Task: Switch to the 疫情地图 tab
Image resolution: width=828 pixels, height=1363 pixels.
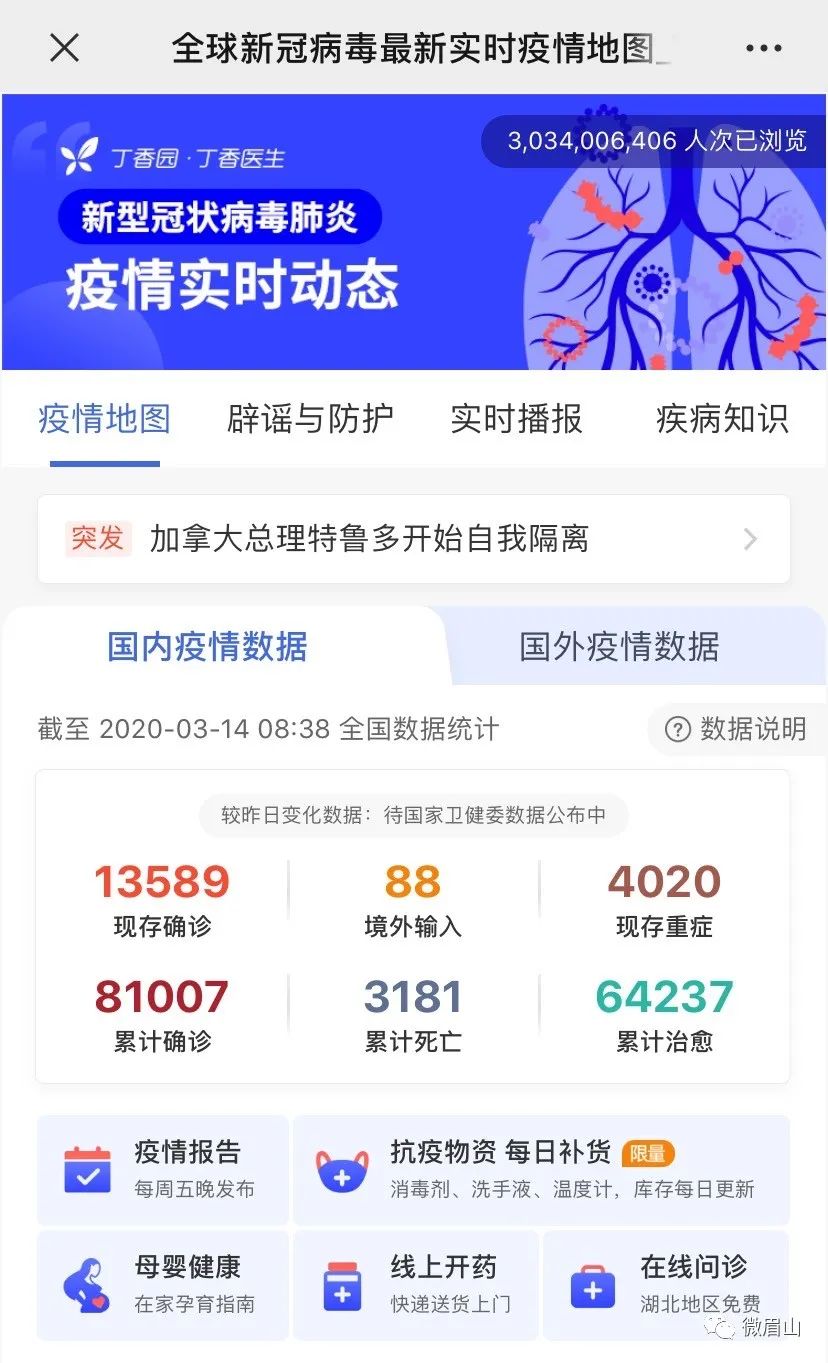Action: tap(105, 419)
